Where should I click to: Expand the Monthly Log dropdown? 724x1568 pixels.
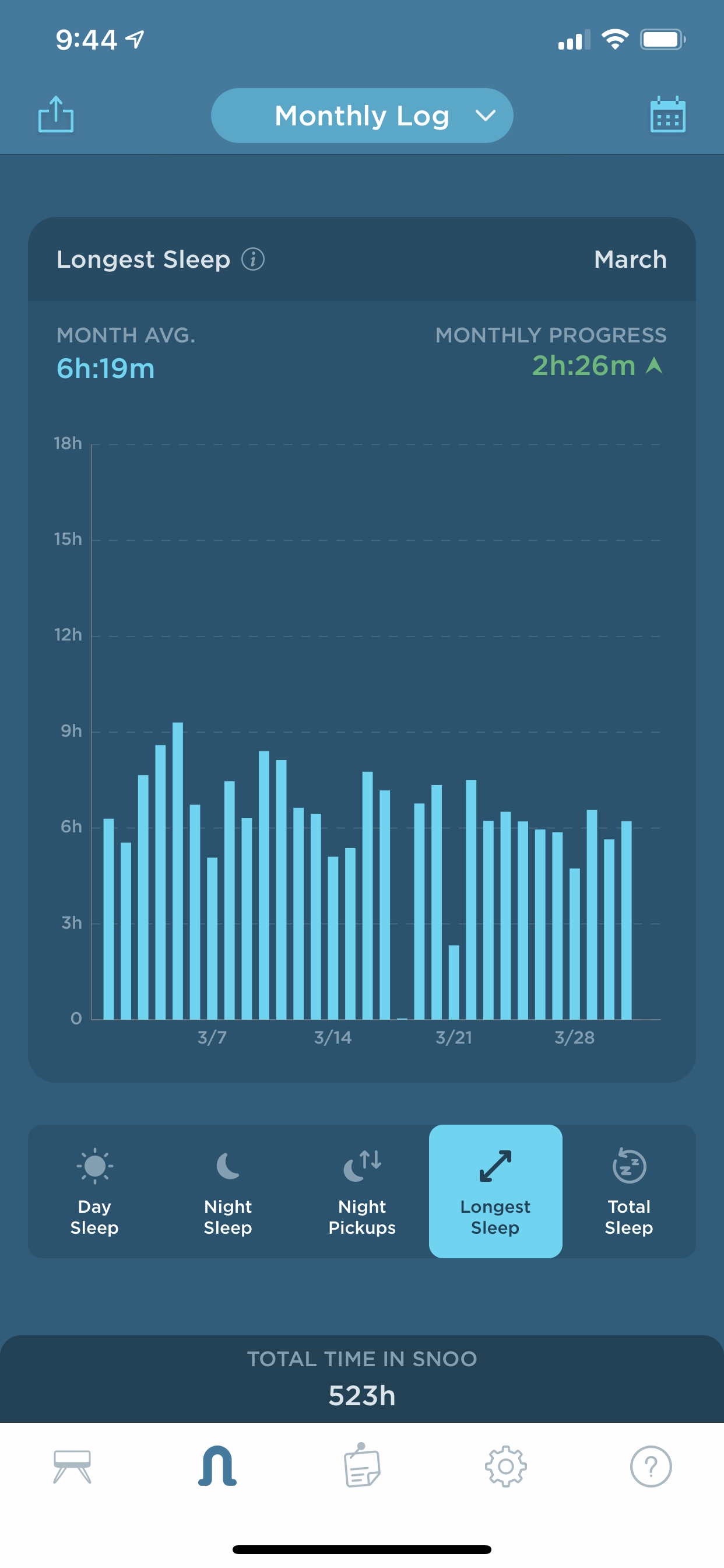362,116
